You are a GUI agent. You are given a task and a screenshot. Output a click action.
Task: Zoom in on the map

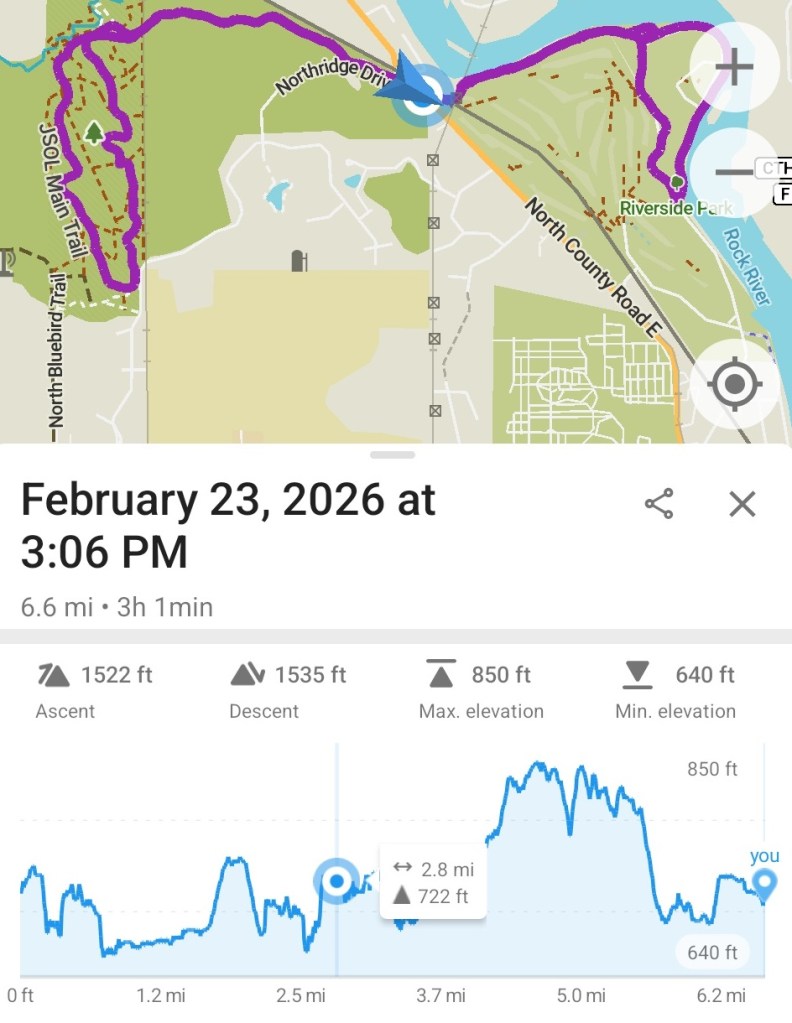coord(734,66)
